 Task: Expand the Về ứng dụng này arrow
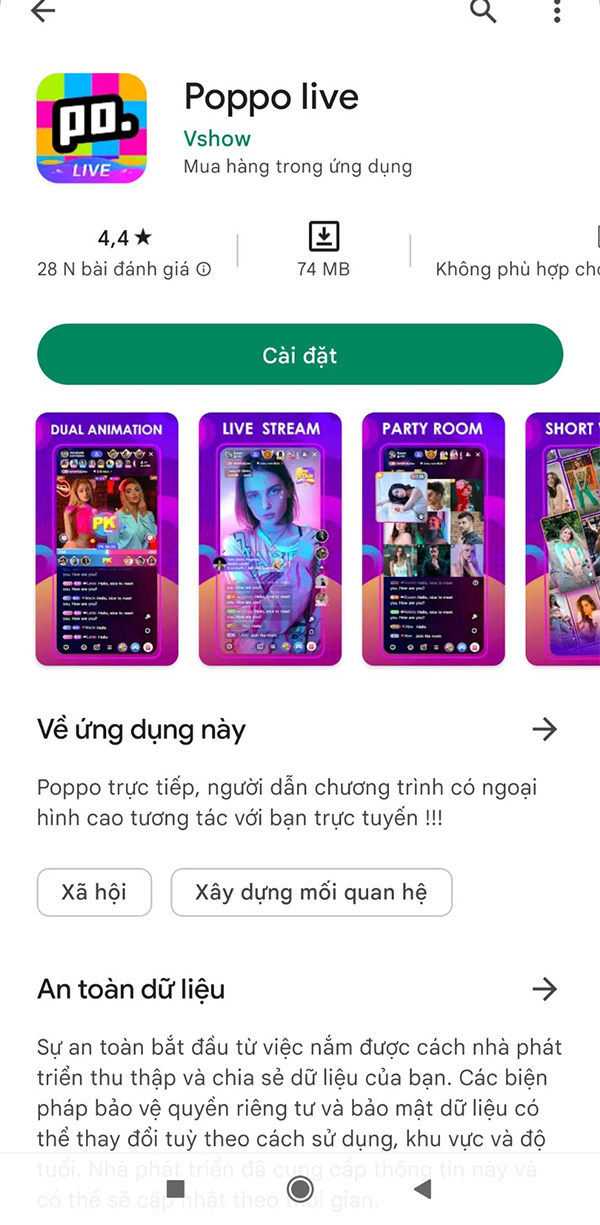coord(544,729)
